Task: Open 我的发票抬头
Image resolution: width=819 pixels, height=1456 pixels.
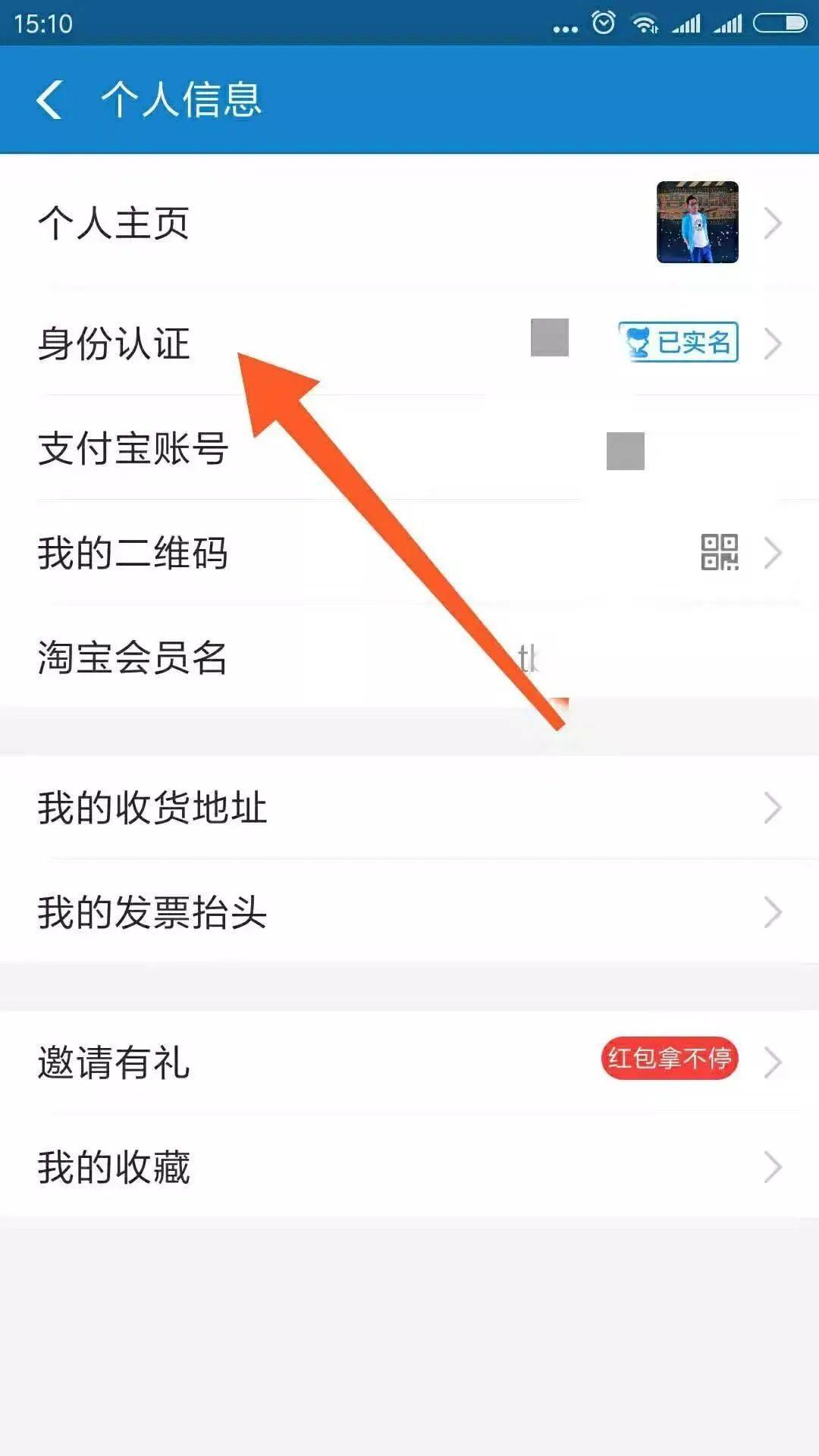Action: [x=409, y=912]
